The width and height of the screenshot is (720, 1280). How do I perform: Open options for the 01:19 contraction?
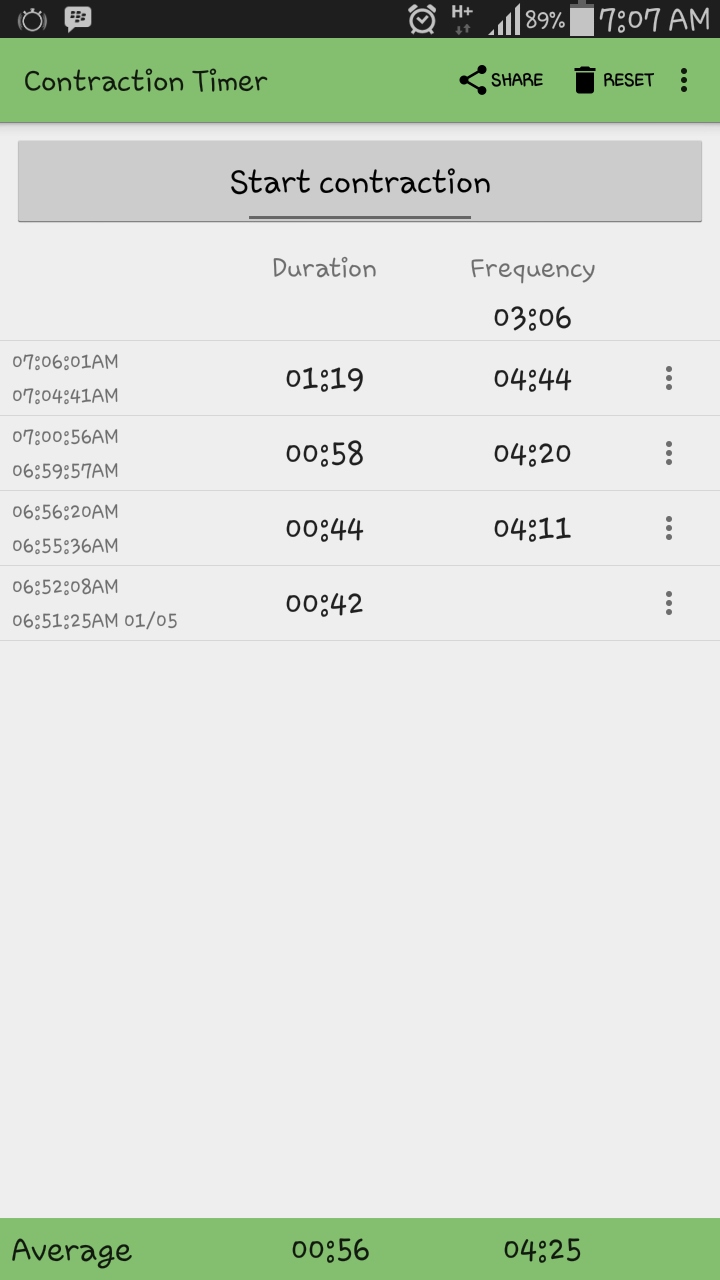pos(668,378)
